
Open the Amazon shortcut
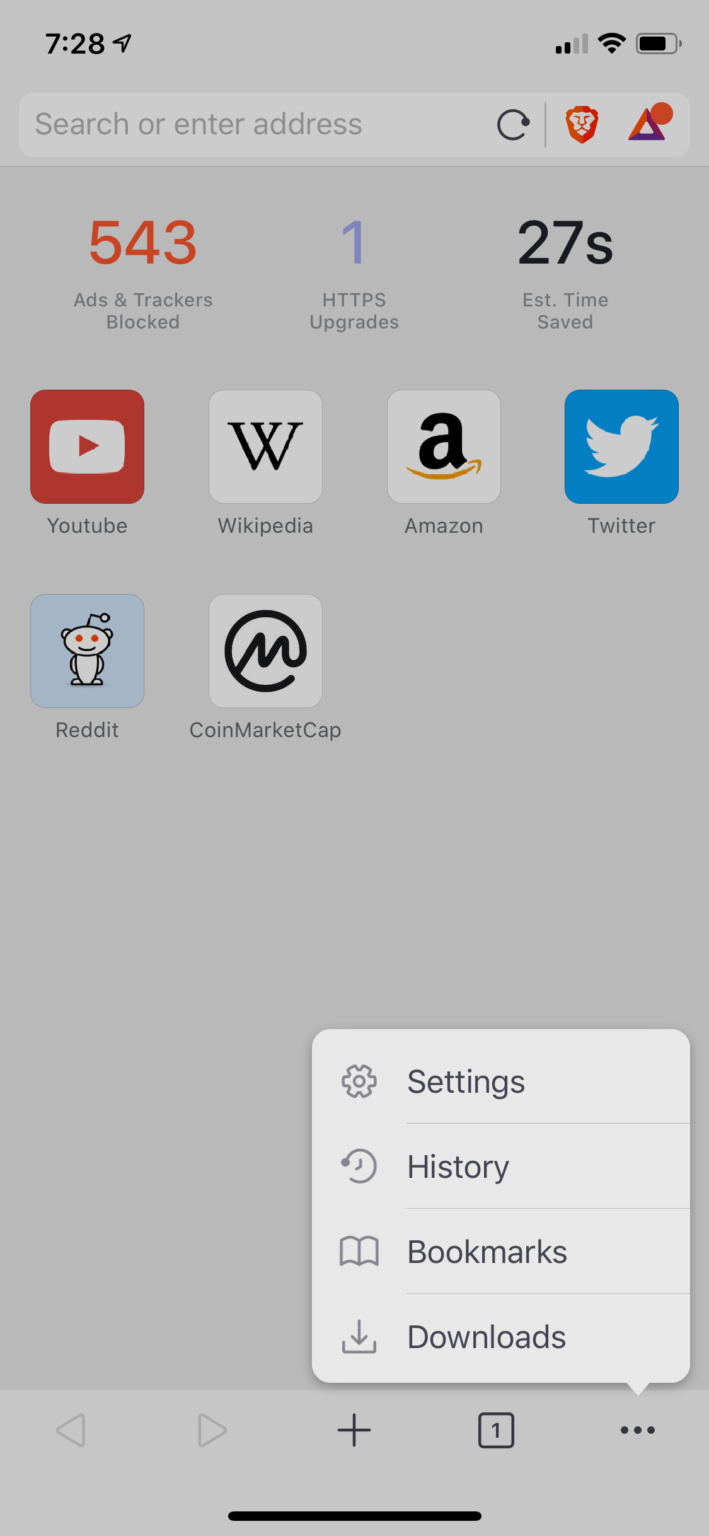tap(443, 447)
